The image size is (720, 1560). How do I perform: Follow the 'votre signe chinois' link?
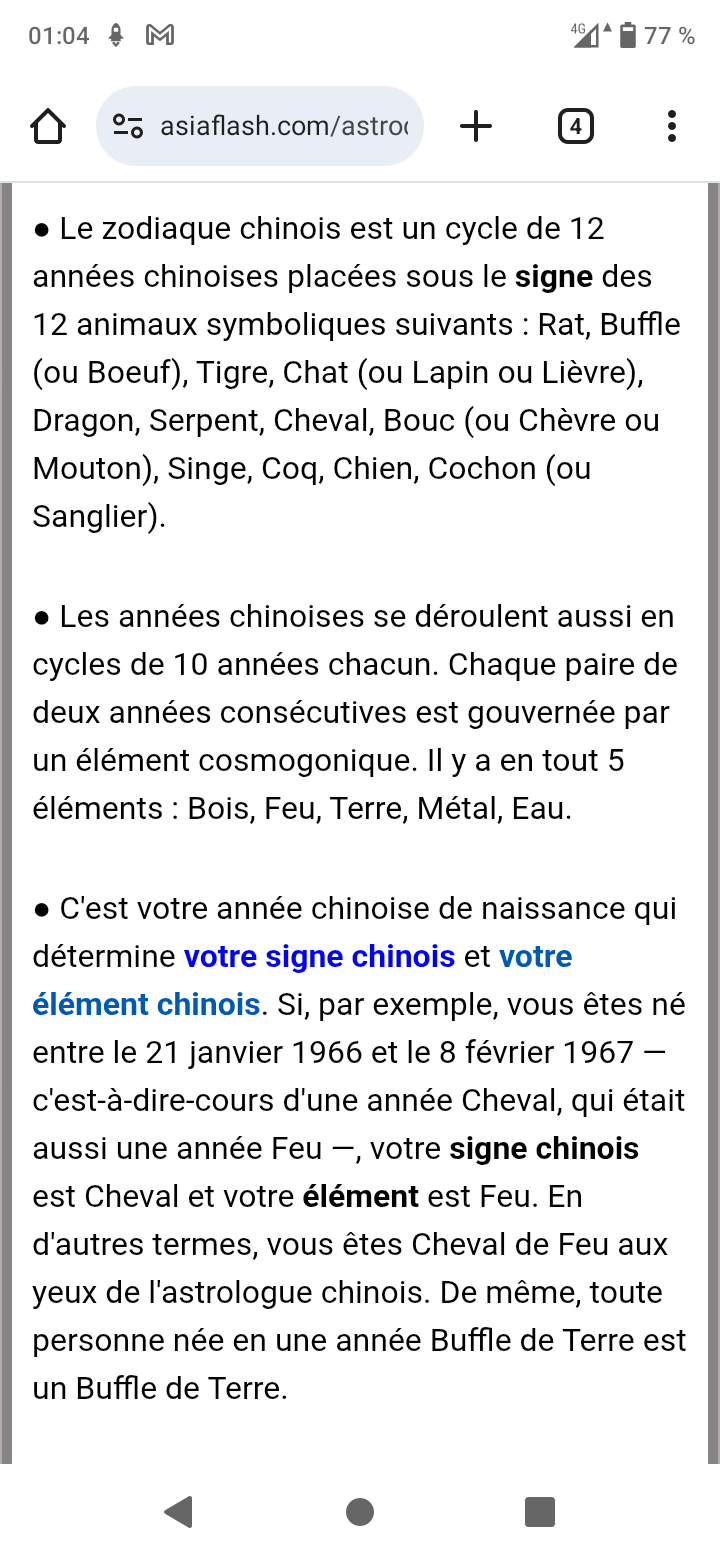[x=319, y=957]
